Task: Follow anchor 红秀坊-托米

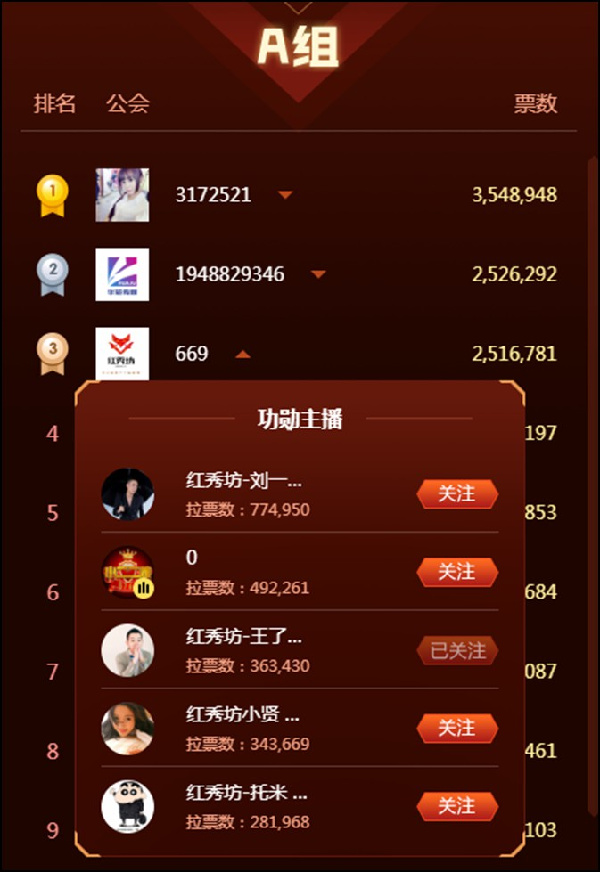Action: [x=457, y=806]
